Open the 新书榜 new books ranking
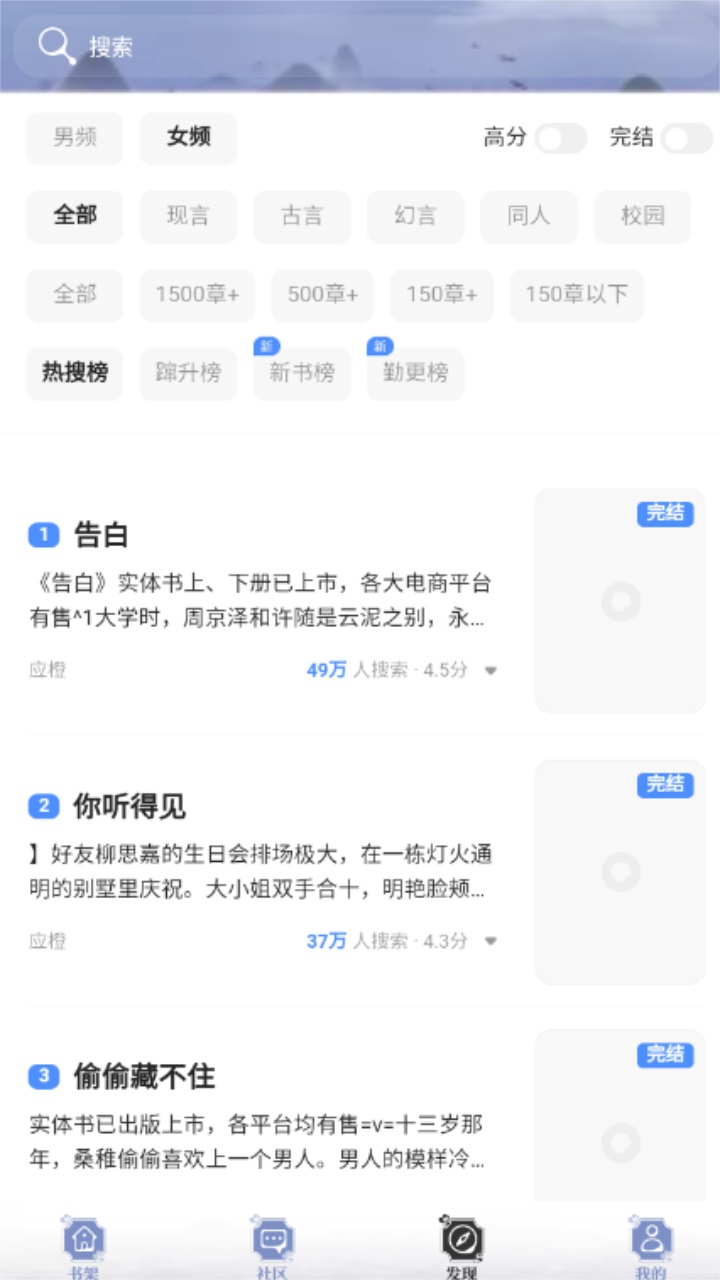Screen dimensions: 720x1280 click(x=300, y=373)
